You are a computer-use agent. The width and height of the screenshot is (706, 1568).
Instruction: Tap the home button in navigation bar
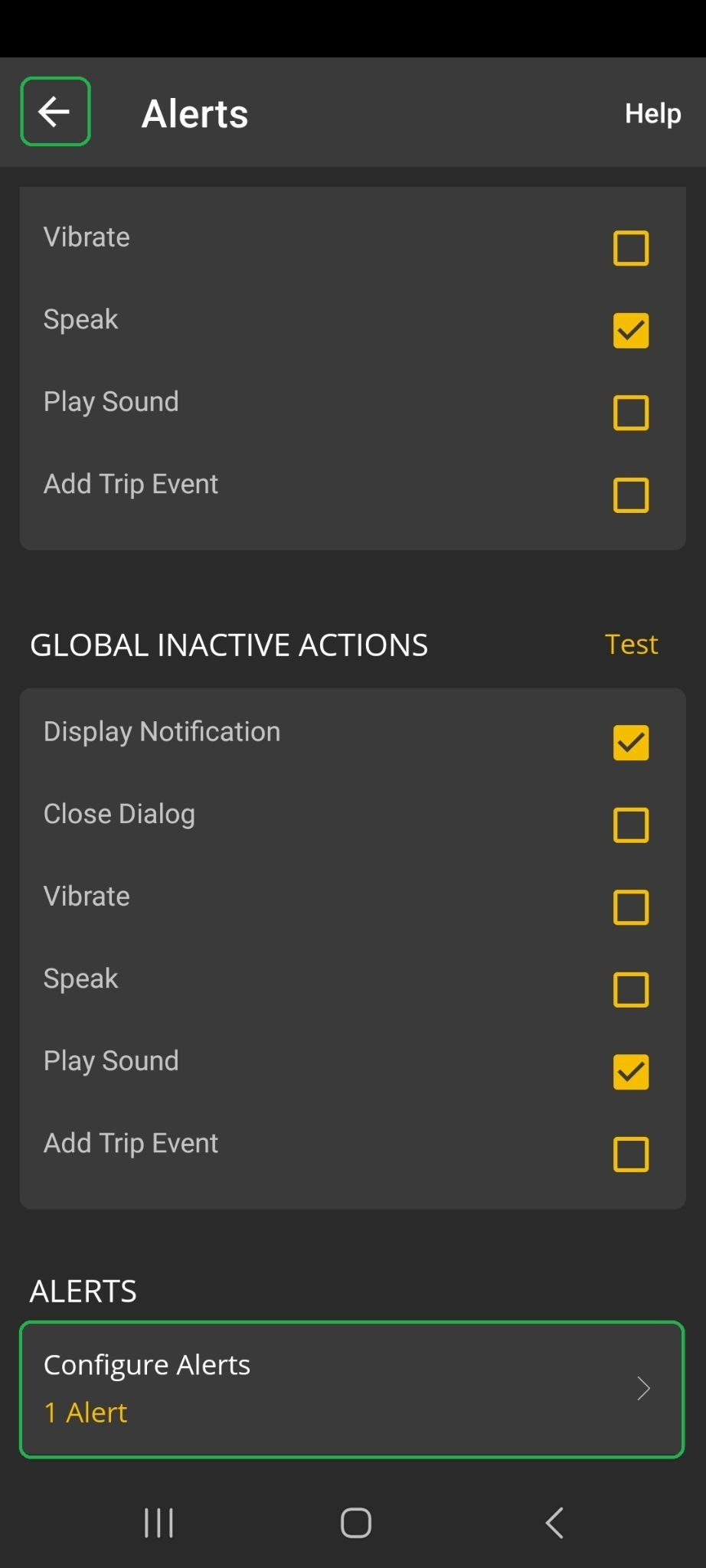point(355,1522)
